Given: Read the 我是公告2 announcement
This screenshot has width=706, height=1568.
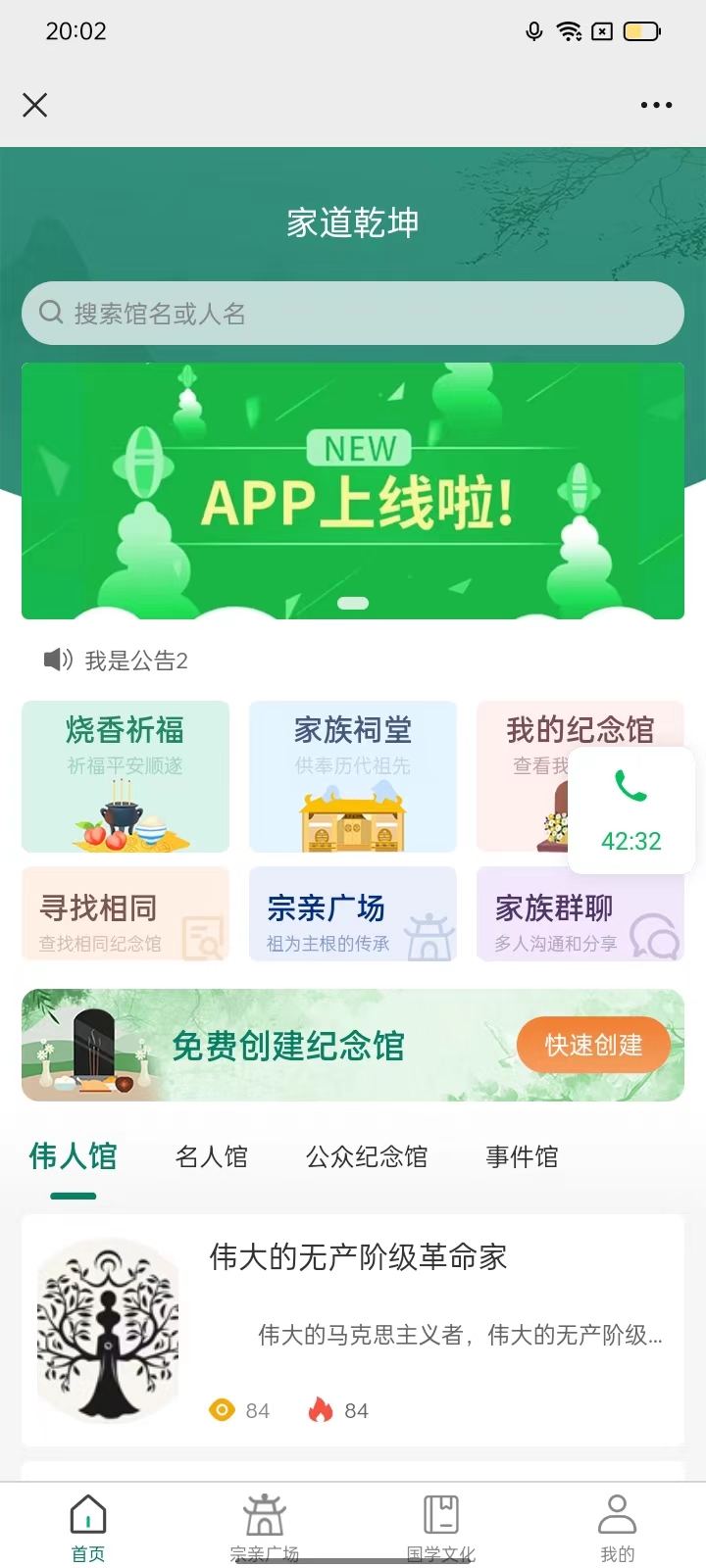Looking at the screenshot, I should pyautogui.click(x=135, y=661).
